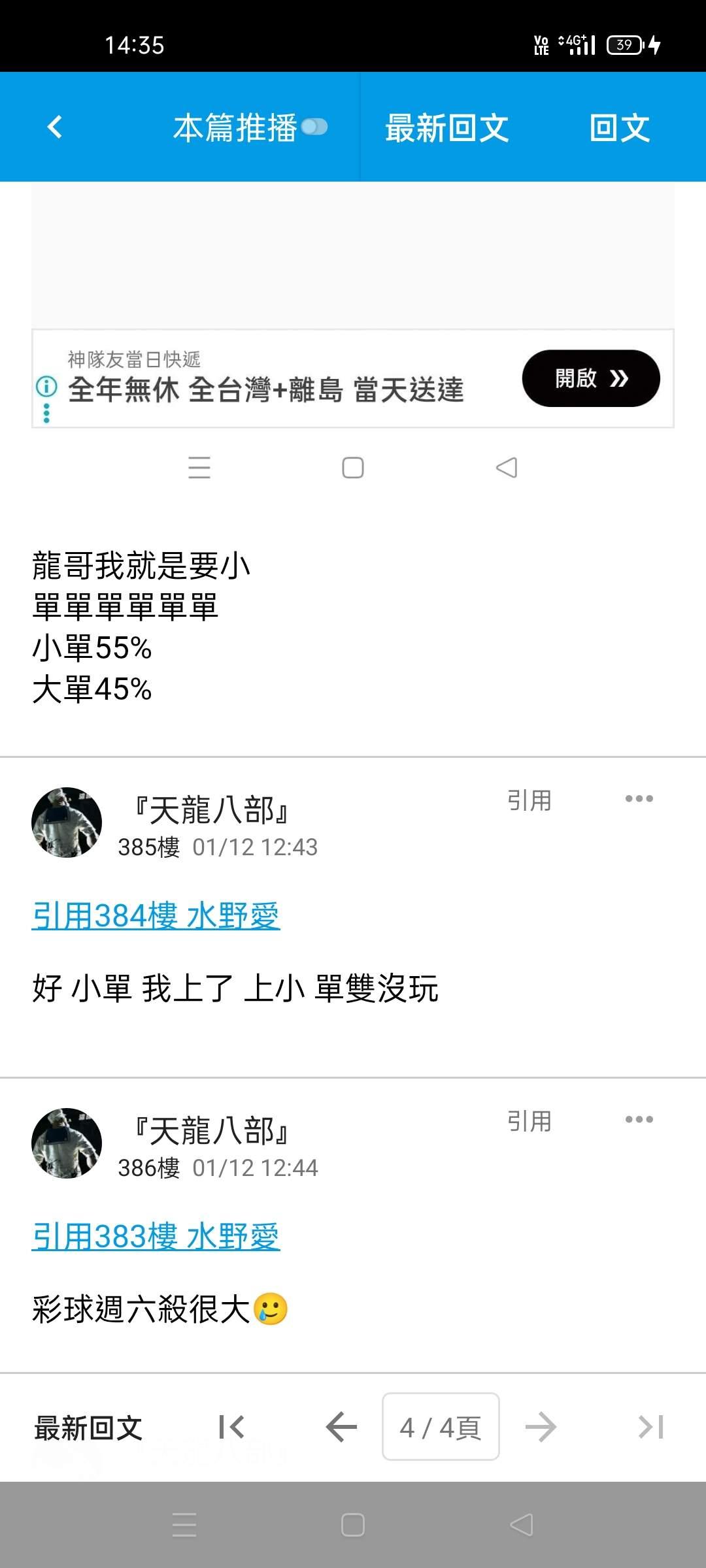Go to the previous page
The height and width of the screenshot is (1568, 706).
341,1427
